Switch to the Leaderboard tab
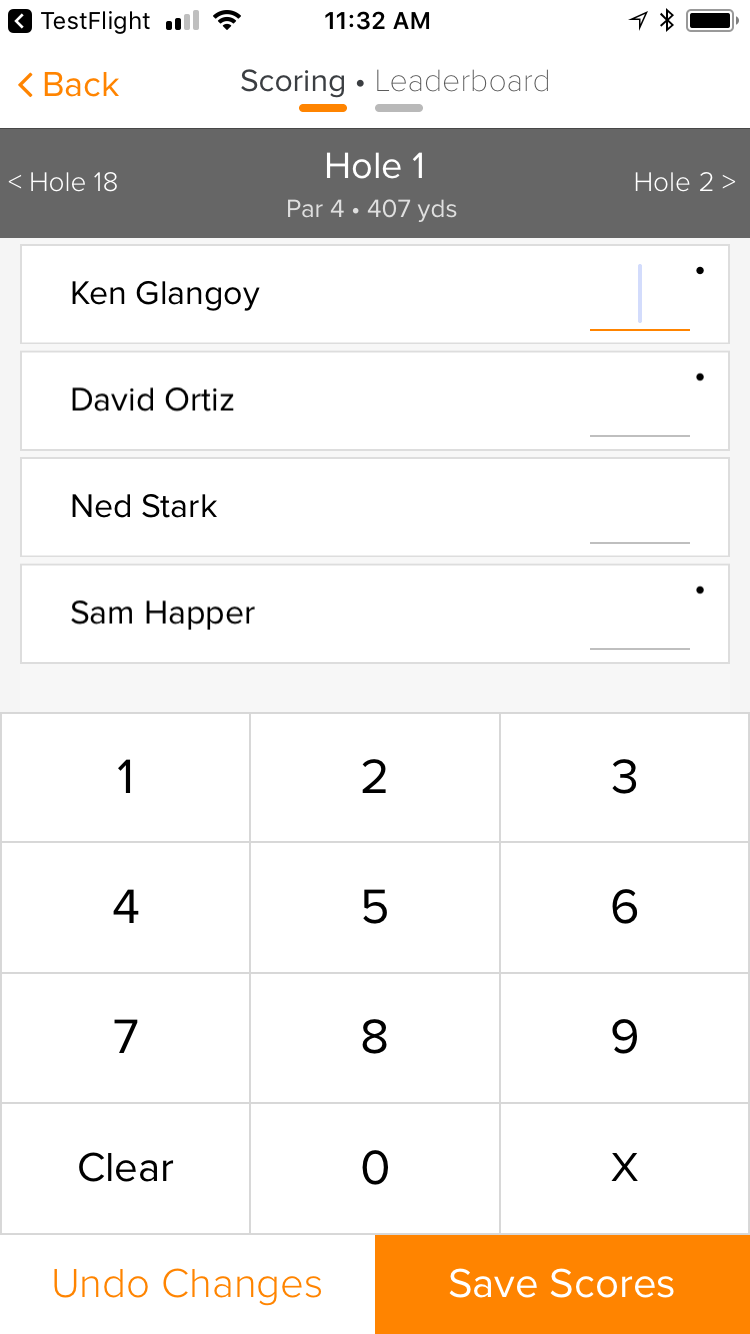 (x=462, y=82)
